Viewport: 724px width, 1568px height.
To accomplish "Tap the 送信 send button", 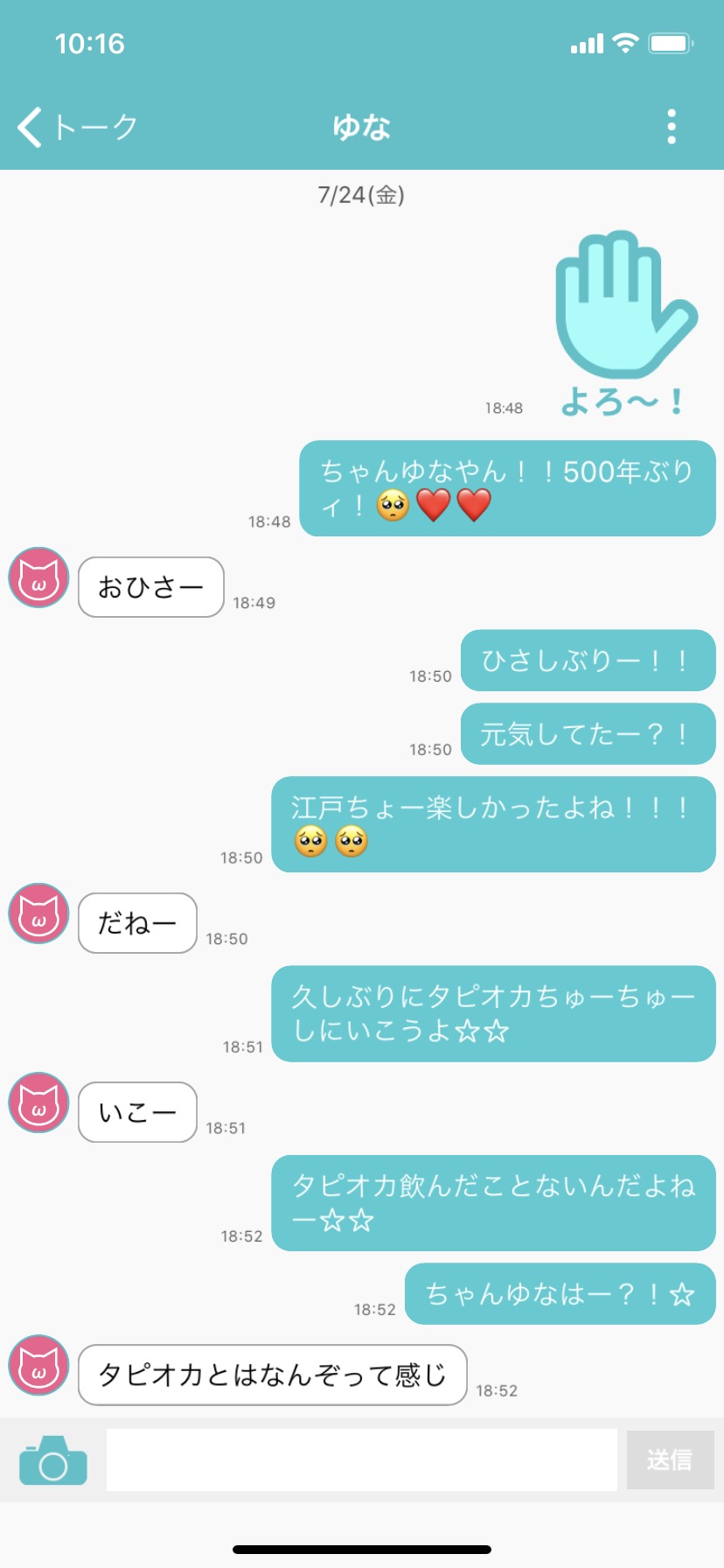I will [x=670, y=1459].
